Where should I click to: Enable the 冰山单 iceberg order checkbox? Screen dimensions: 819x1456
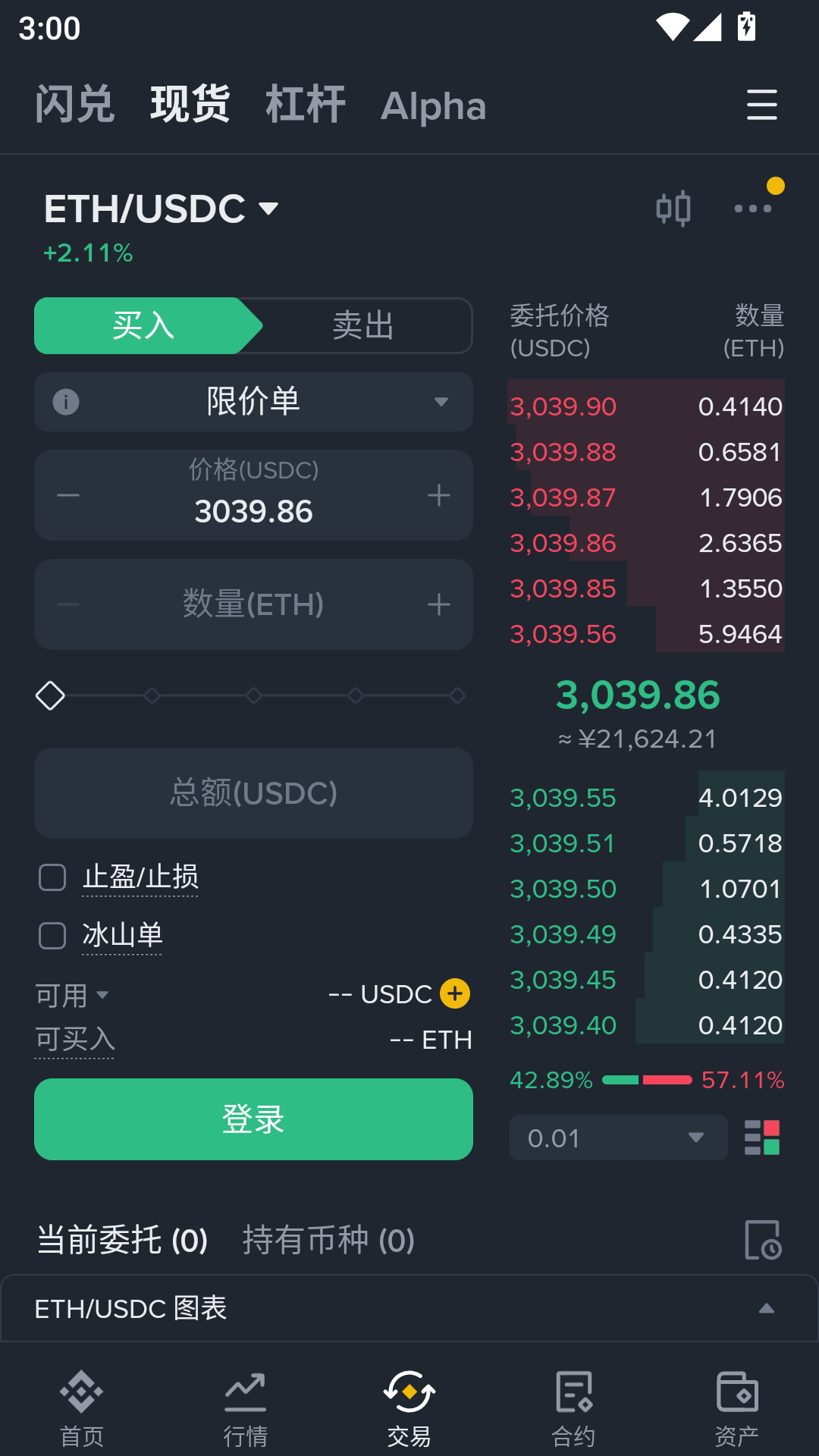pos(52,936)
